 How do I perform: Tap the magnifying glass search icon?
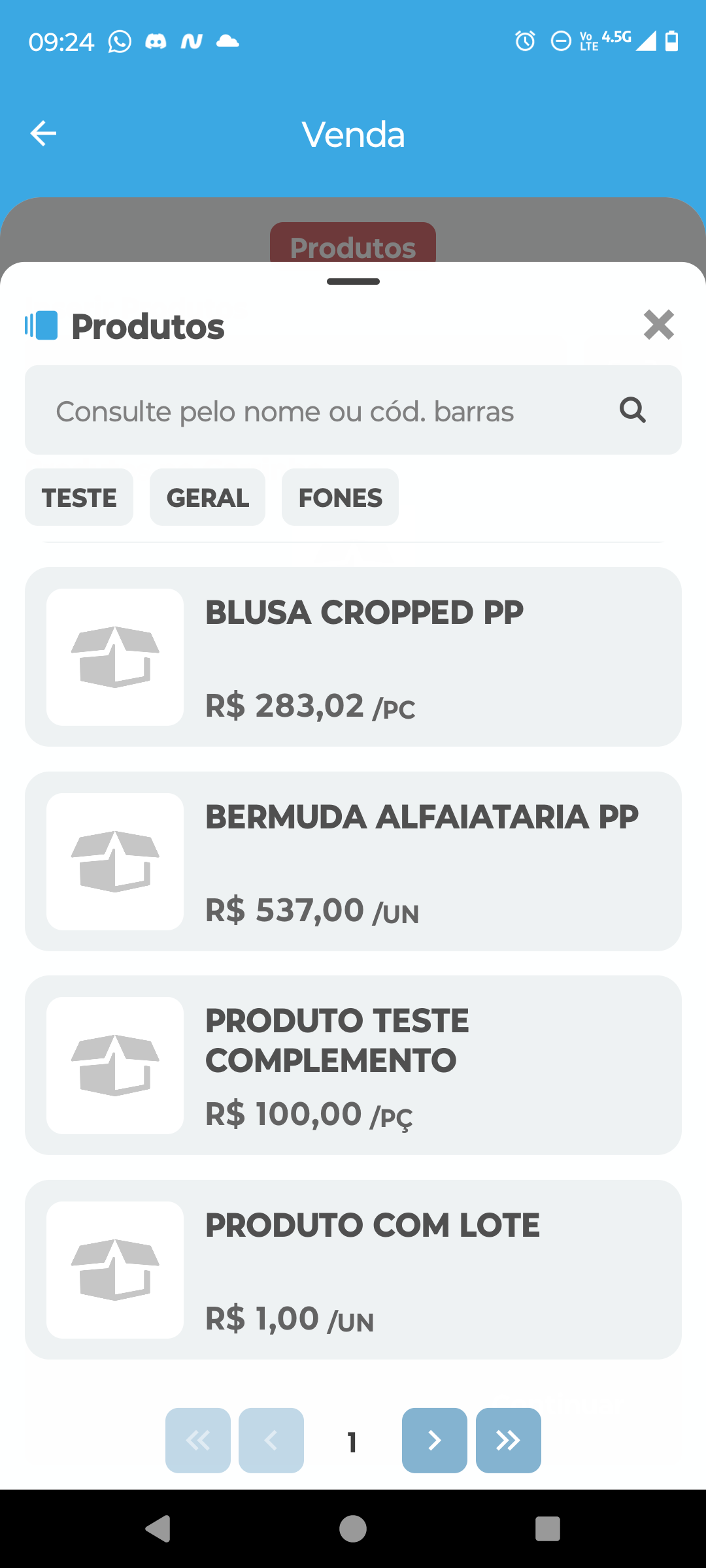click(632, 410)
